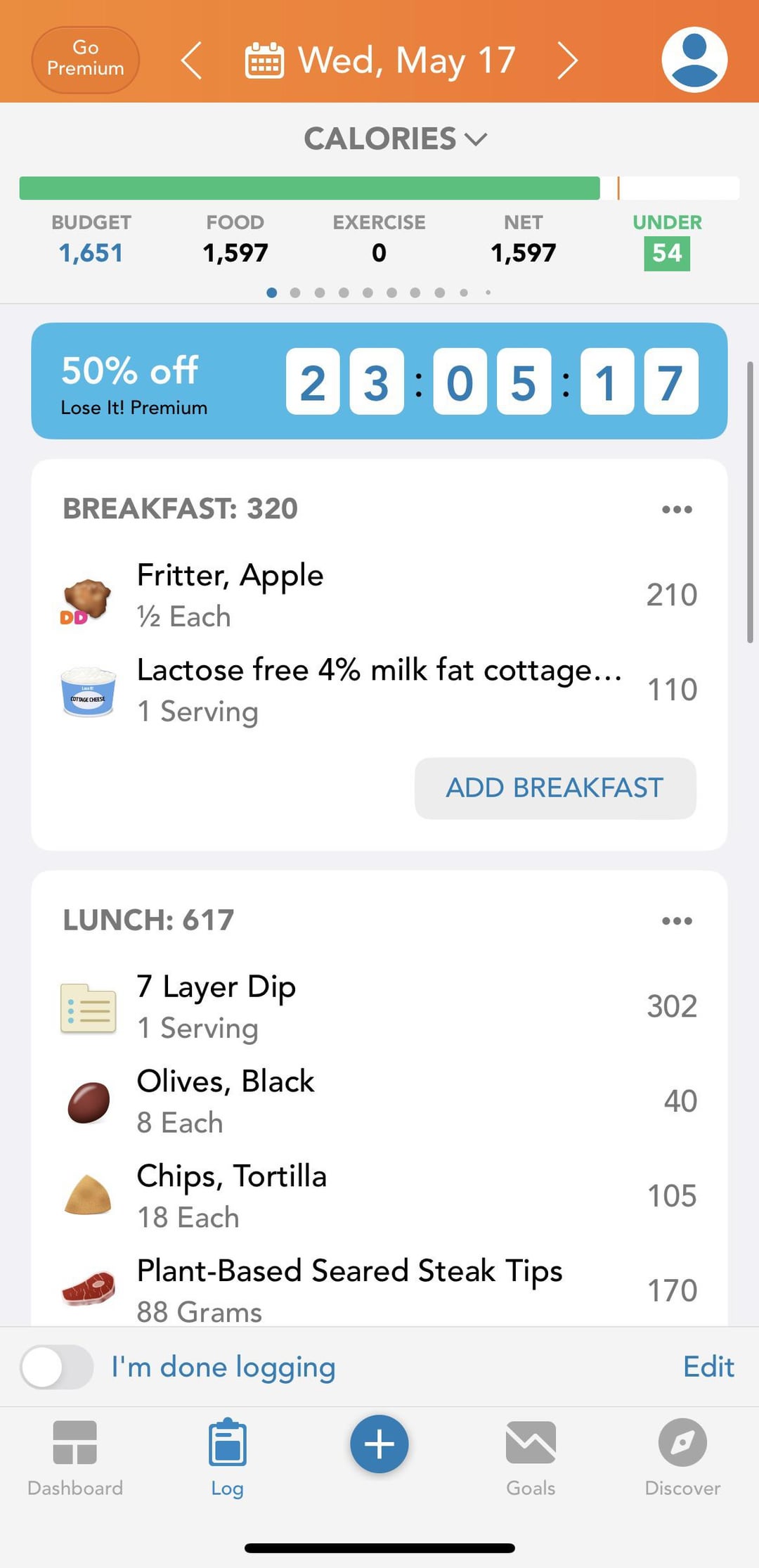Go to the previous day
Image resolution: width=759 pixels, height=1568 pixels.
tap(191, 60)
